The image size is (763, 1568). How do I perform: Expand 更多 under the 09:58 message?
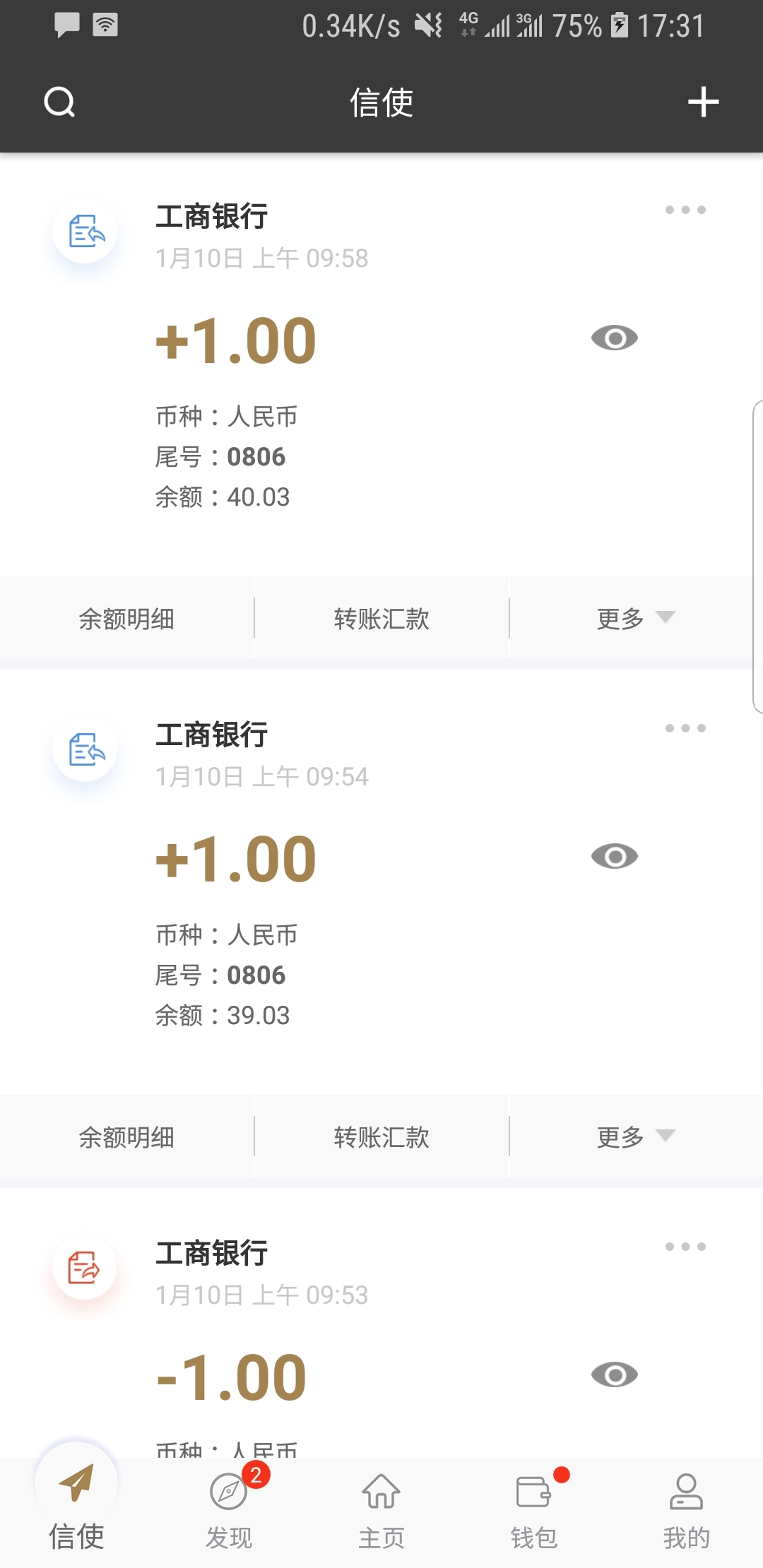(636, 619)
